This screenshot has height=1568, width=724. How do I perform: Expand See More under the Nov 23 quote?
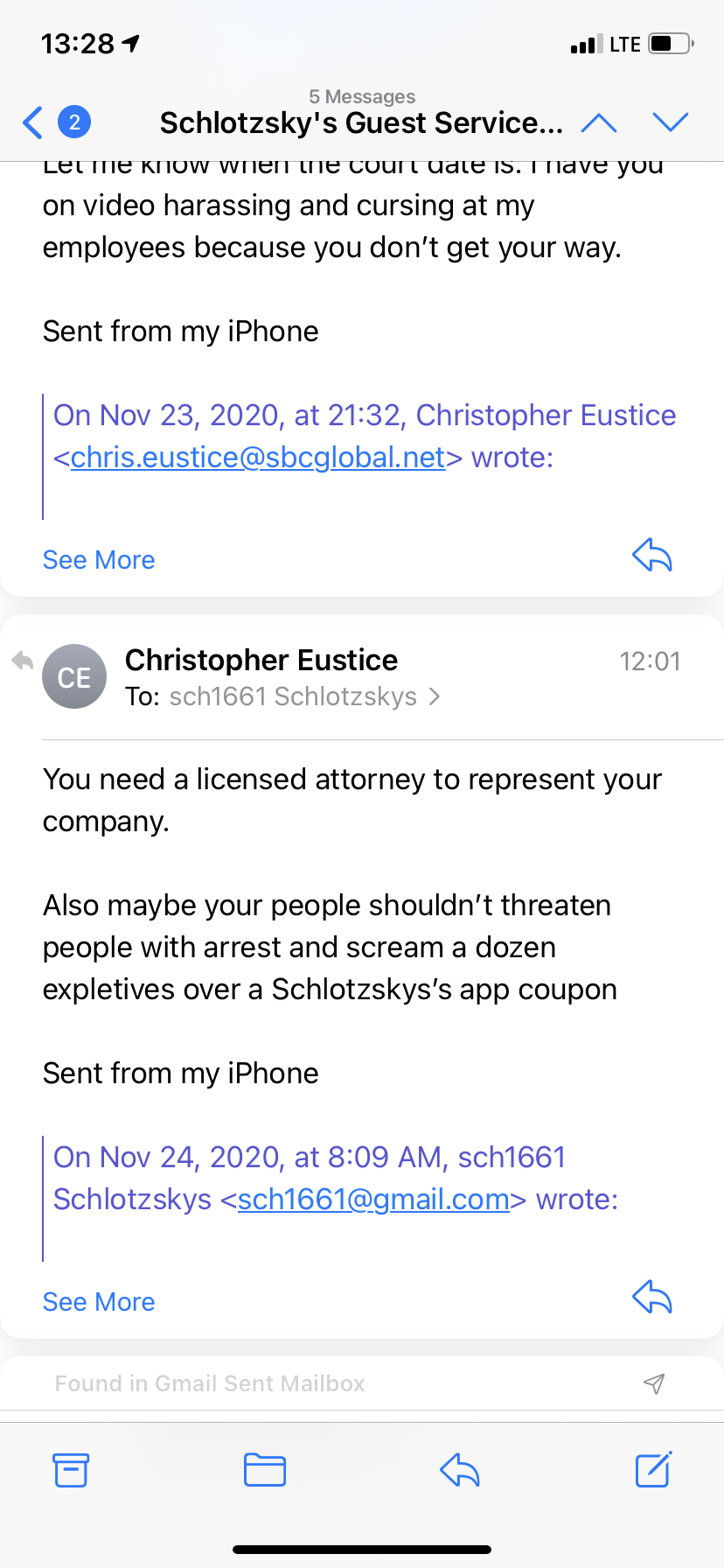click(x=99, y=560)
